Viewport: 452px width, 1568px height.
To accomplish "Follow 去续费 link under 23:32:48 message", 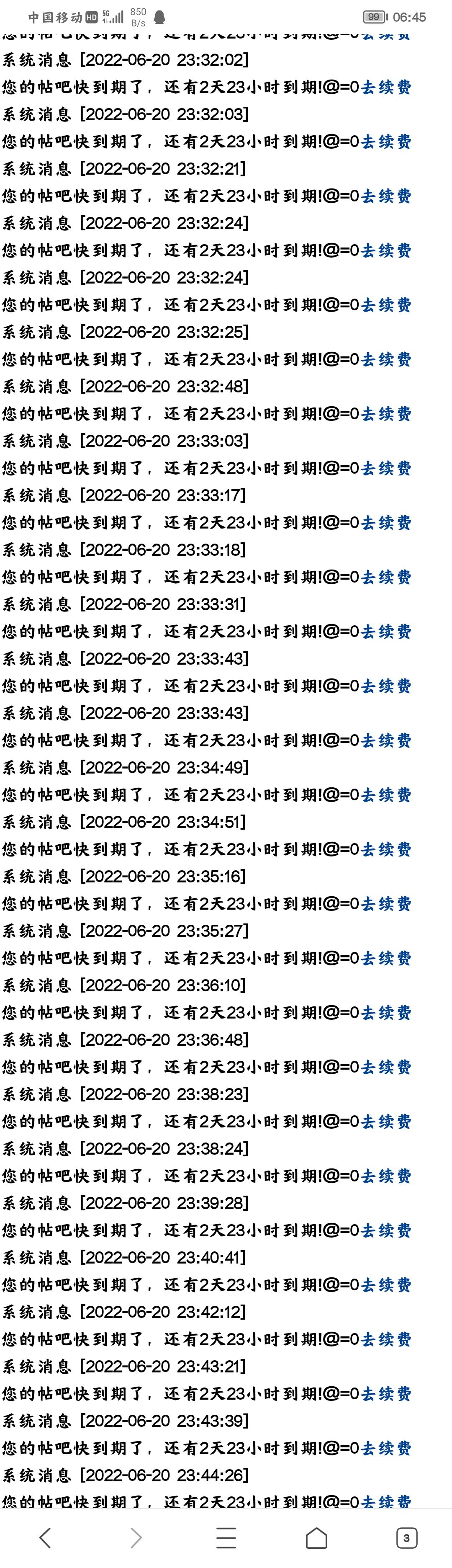I will click(386, 414).
